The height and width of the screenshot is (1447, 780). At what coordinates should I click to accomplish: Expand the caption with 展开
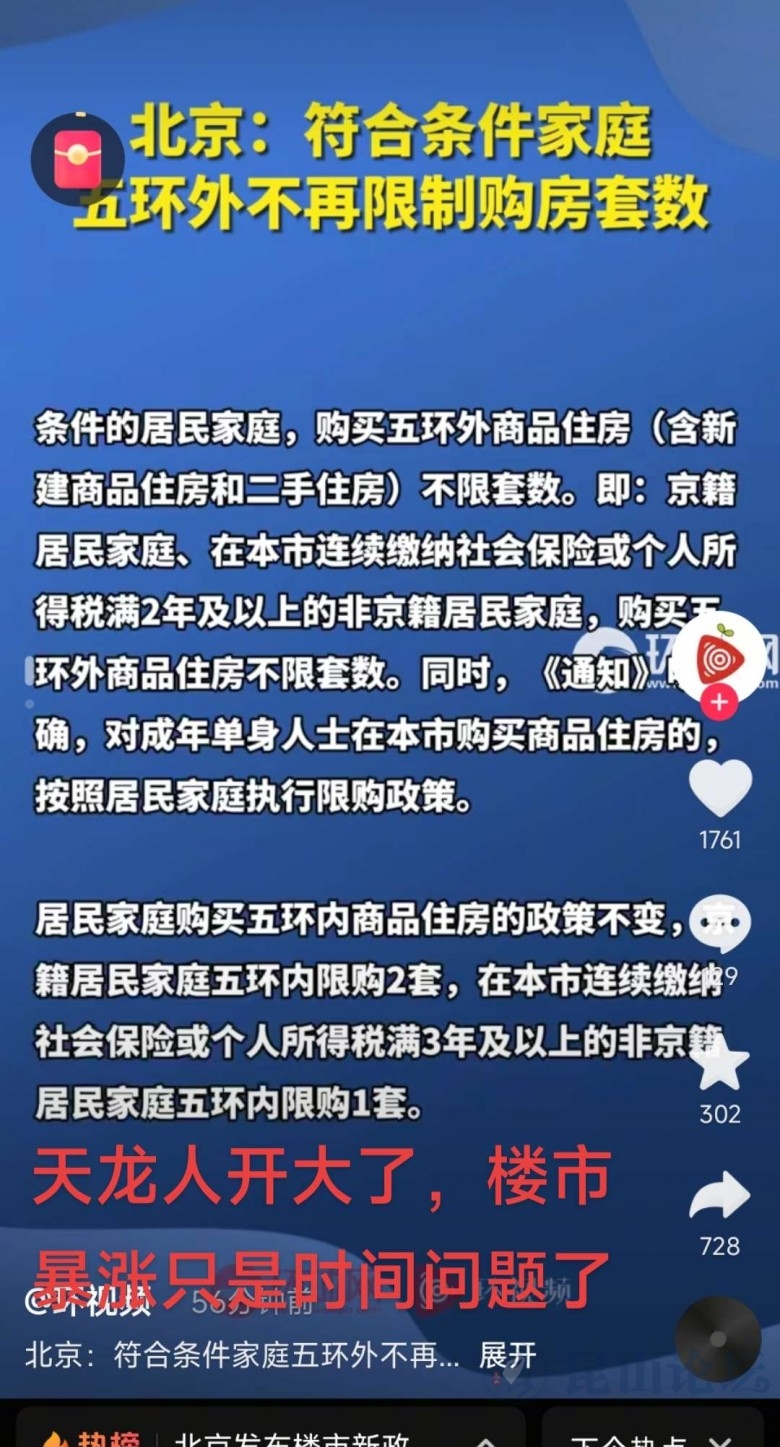[x=508, y=1356]
